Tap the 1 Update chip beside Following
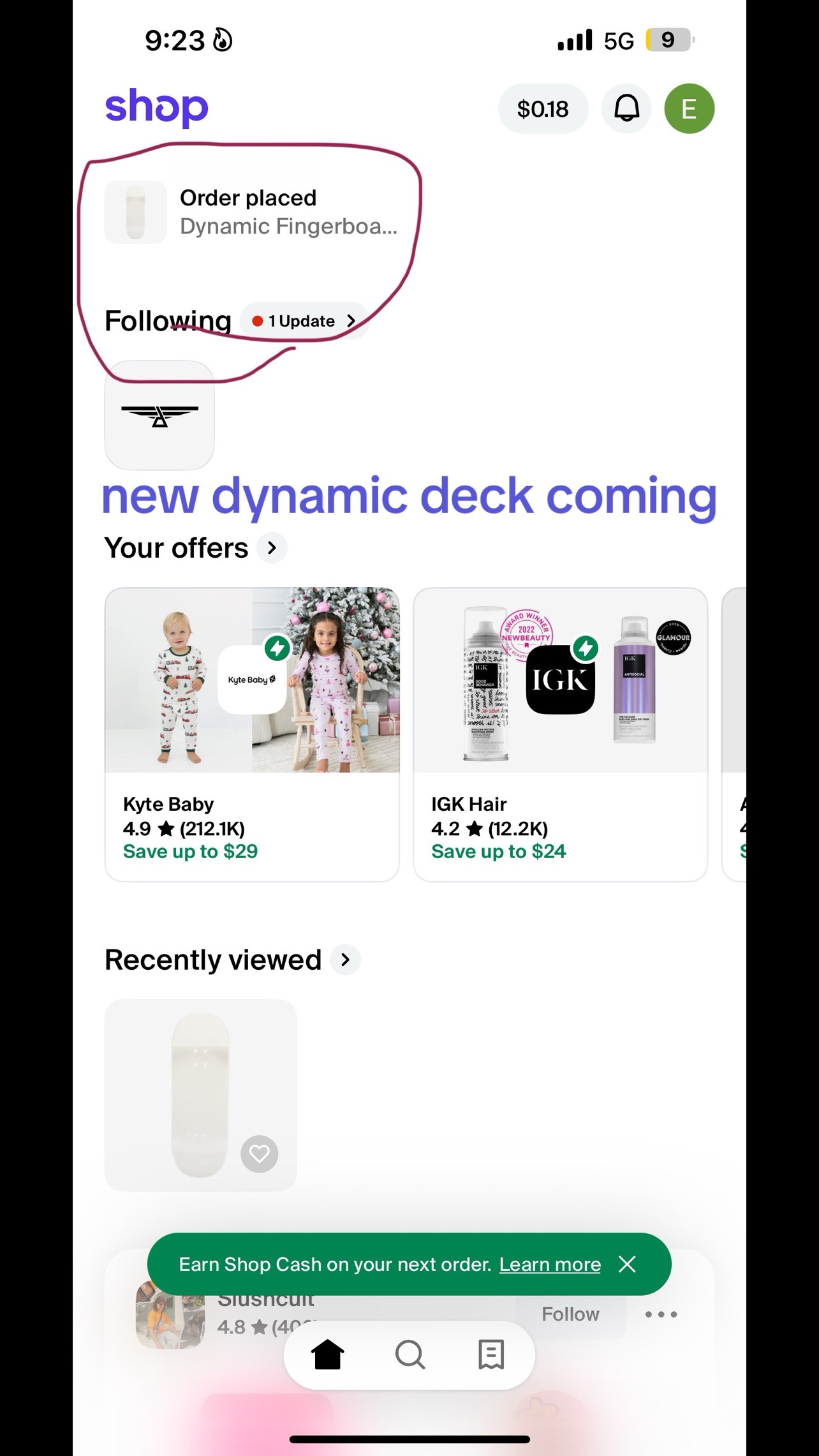The height and width of the screenshot is (1456, 819). (x=304, y=321)
